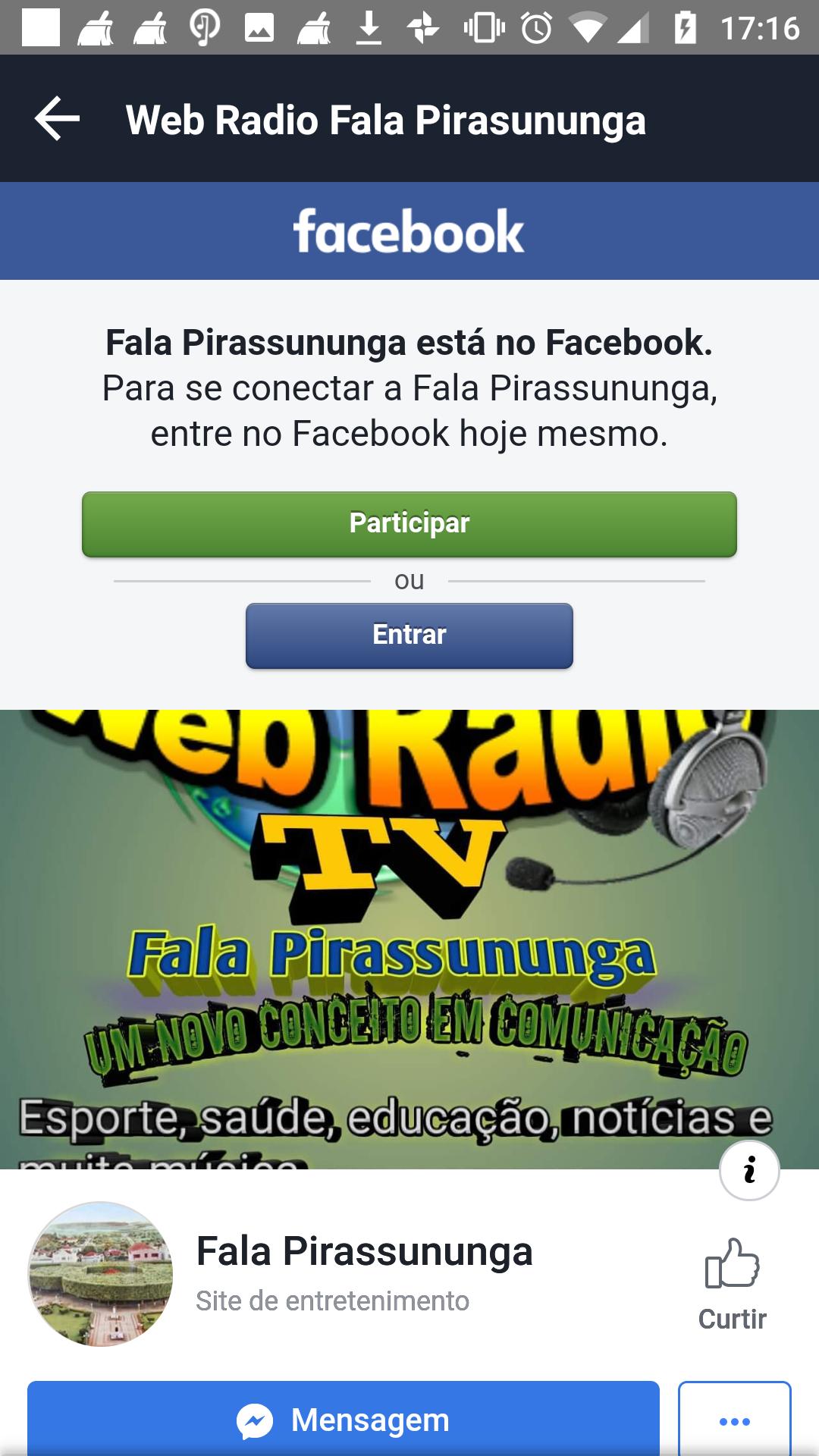Image resolution: width=819 pixels, height=1456 pixels.
Task: Tap the Entrar login button
Action: pos(409,635)
